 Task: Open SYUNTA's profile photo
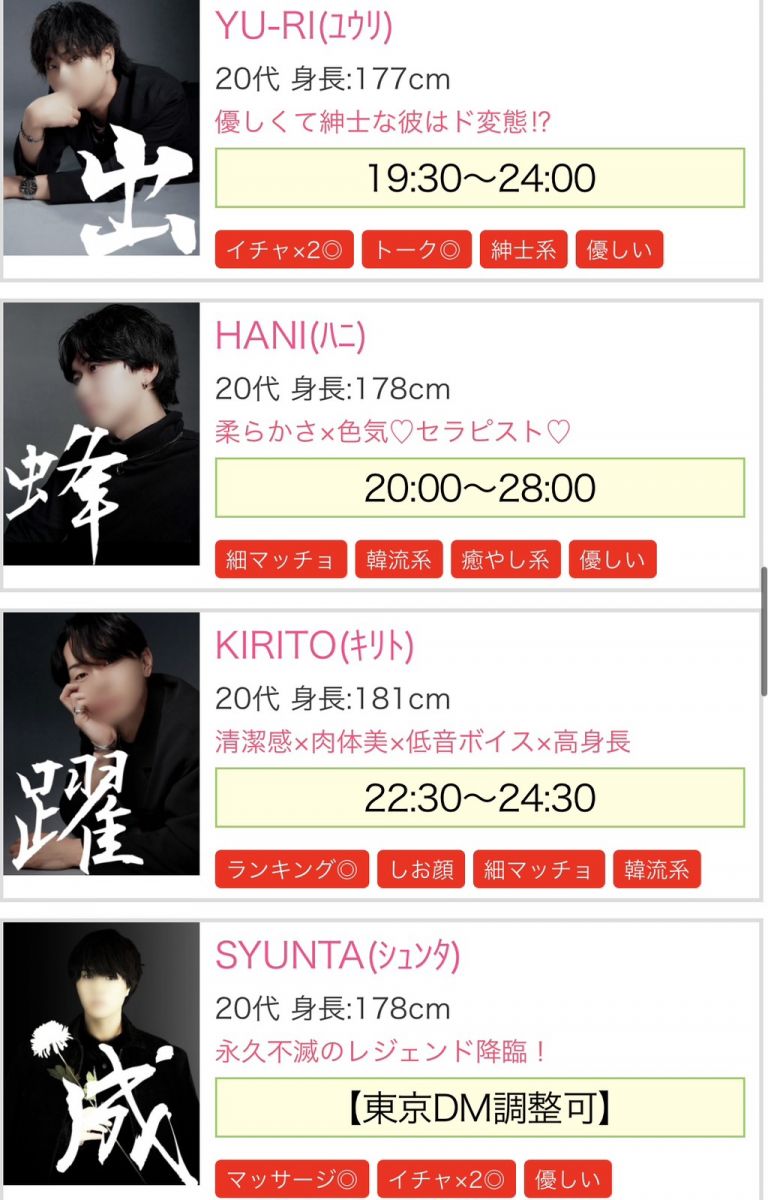pos(101,1054)
